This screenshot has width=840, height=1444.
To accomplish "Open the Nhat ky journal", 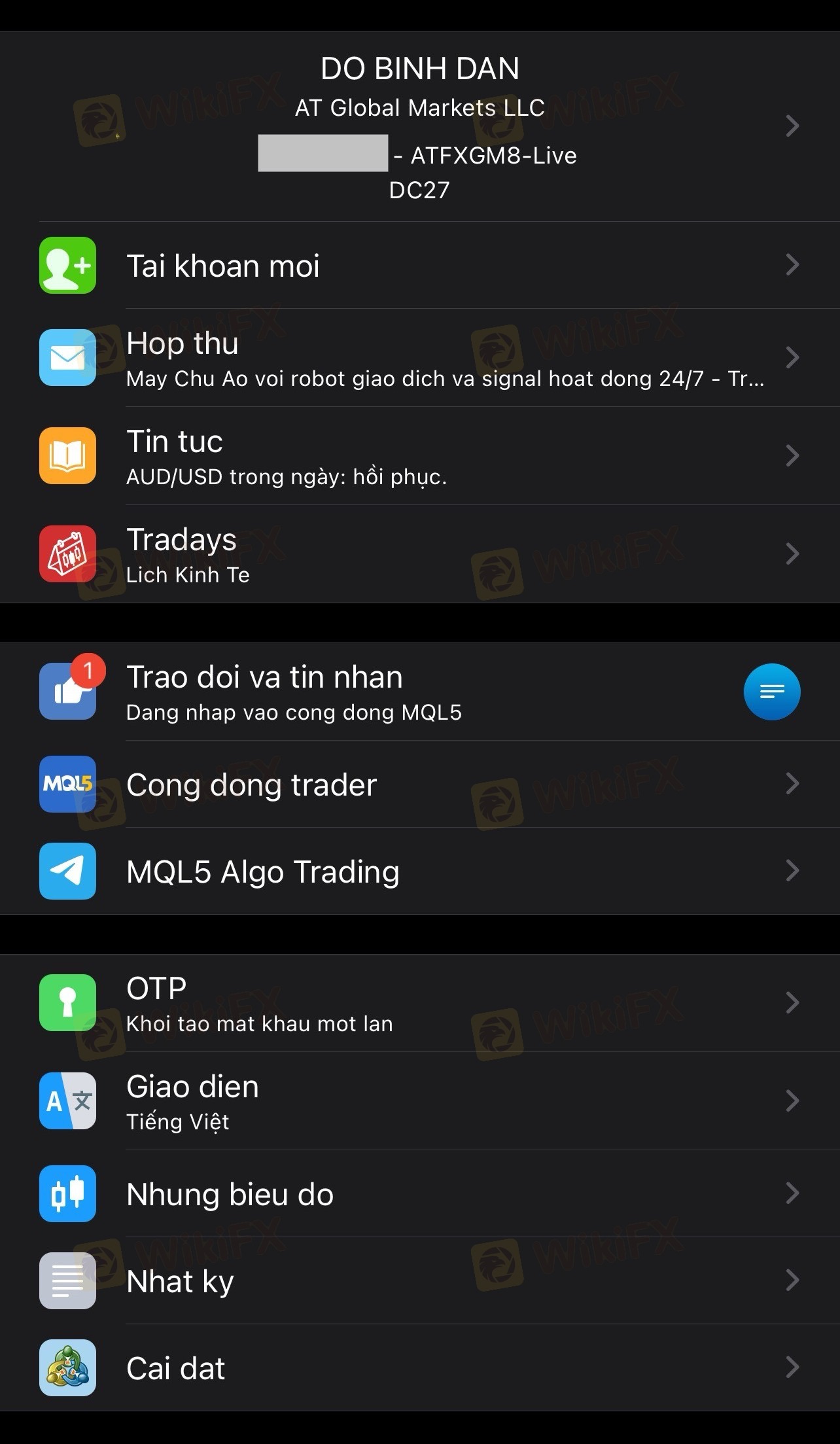I will click(419, 1281).
